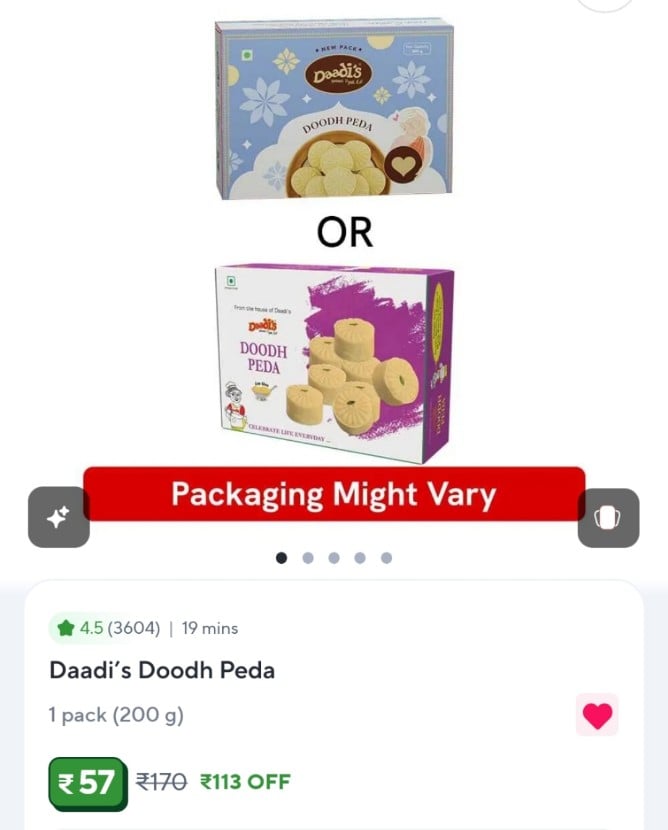668x830 pixels.
Task: Add Daadi's Doodh Peda to wishlist
Action: point(597,715)
